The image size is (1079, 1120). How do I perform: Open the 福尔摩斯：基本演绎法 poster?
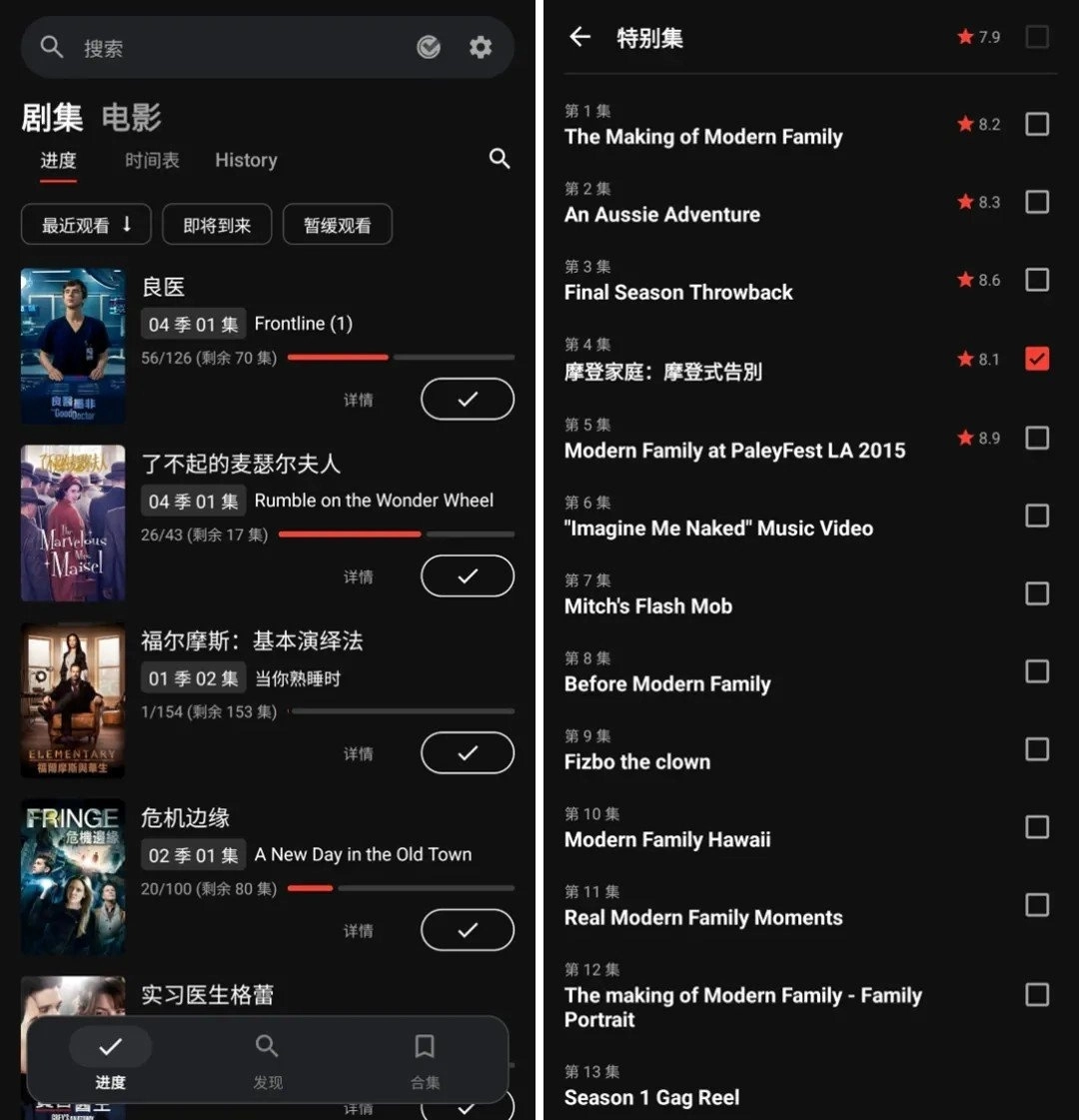coord(73,699)
